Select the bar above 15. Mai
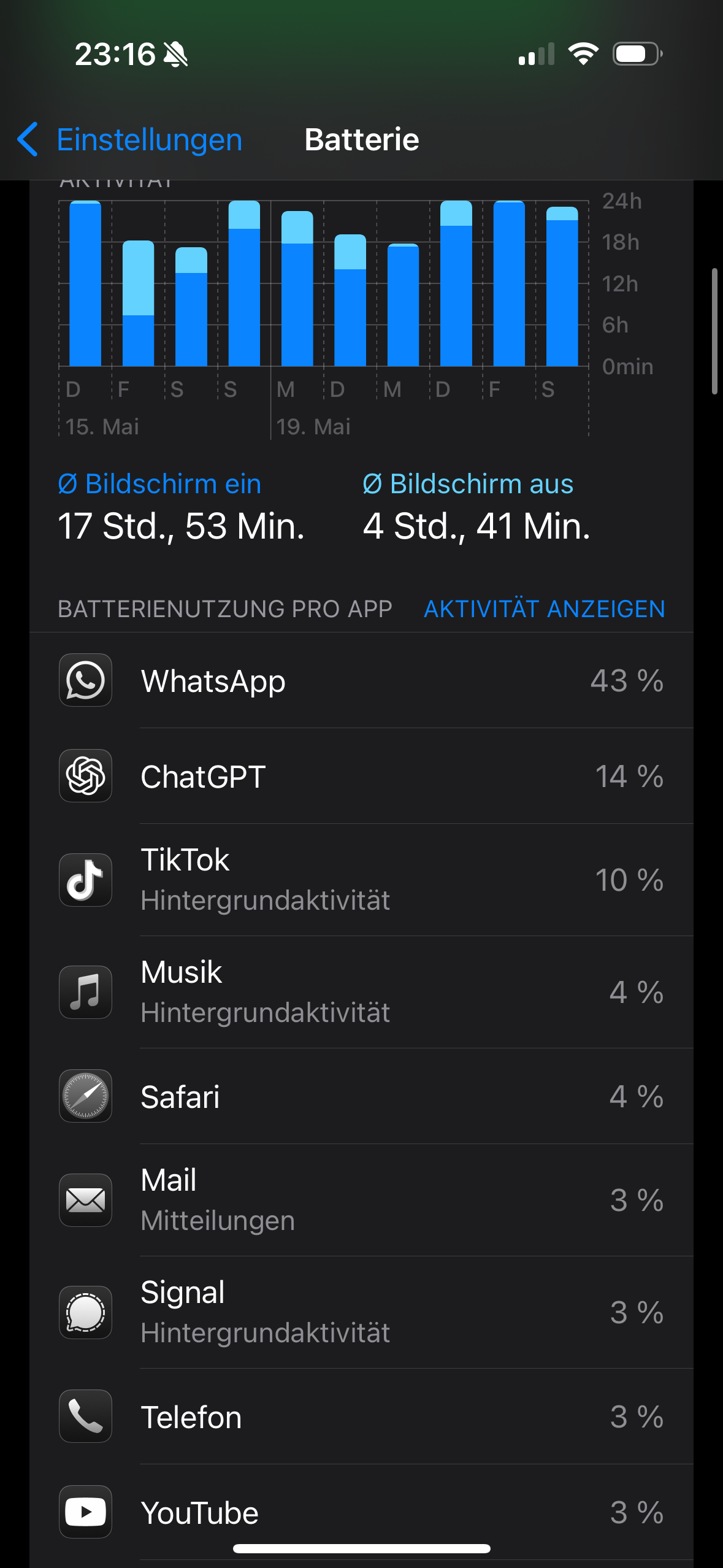 [x=85, y=284]
